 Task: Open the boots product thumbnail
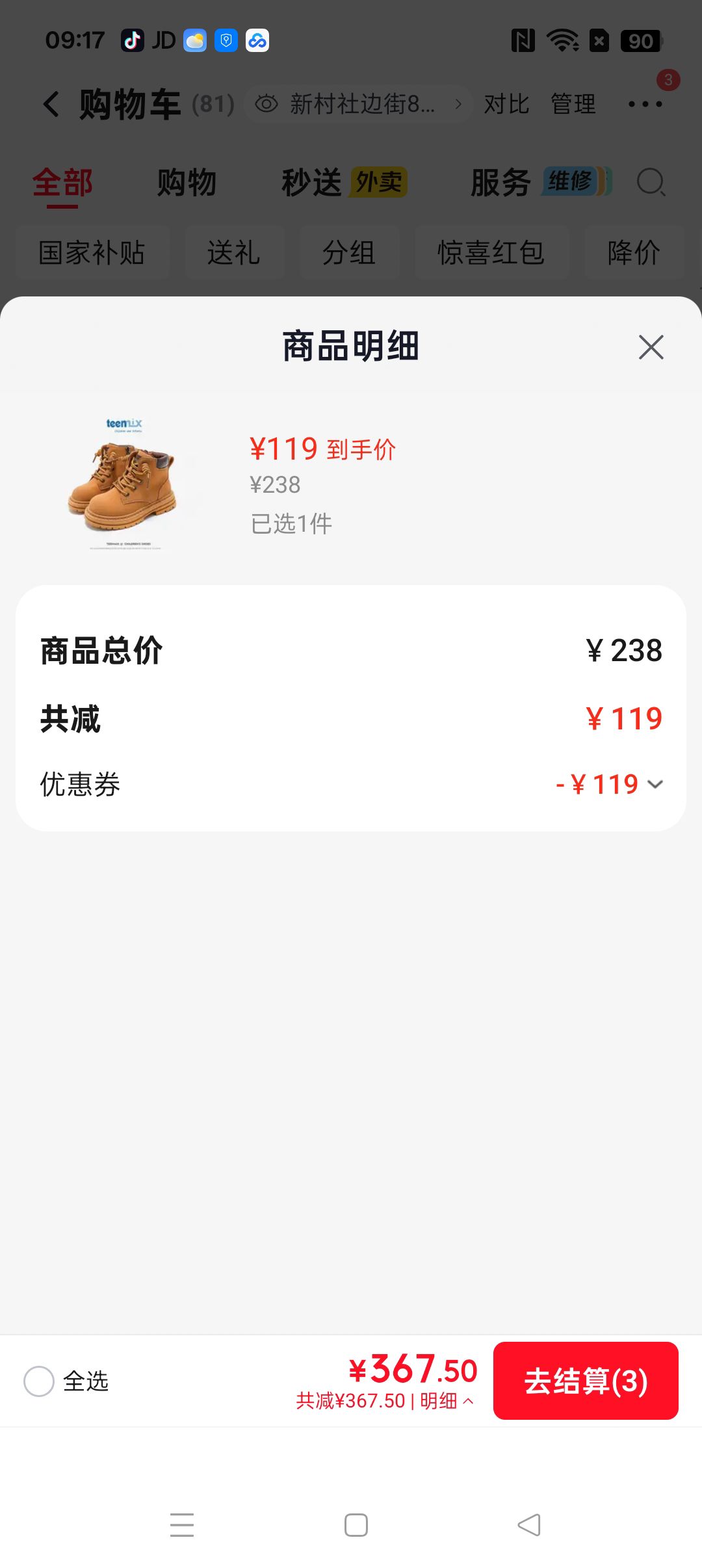point(124,484)
